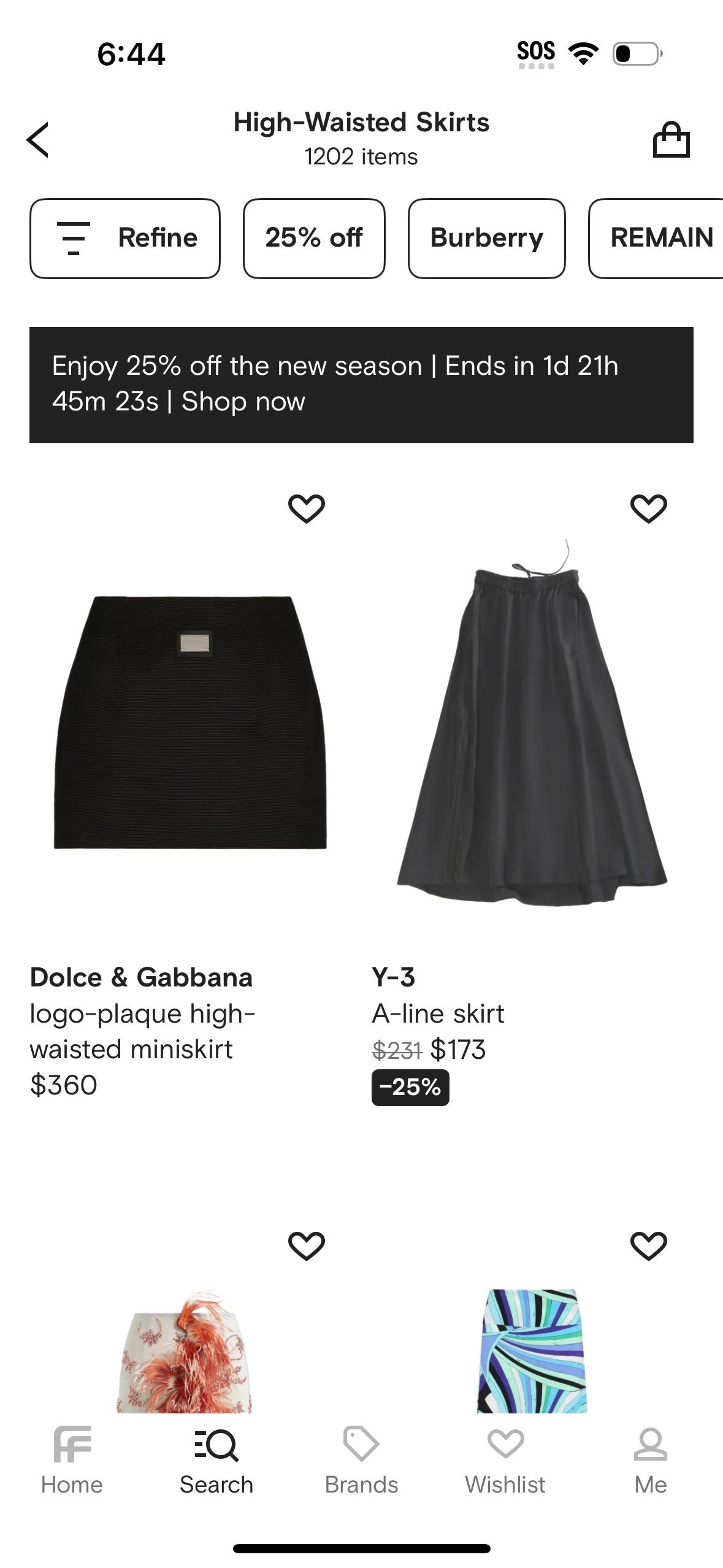Apply the 25% off filter
Image resolution: width=723 pixels, height=1568 pixels.
point(313,238)
